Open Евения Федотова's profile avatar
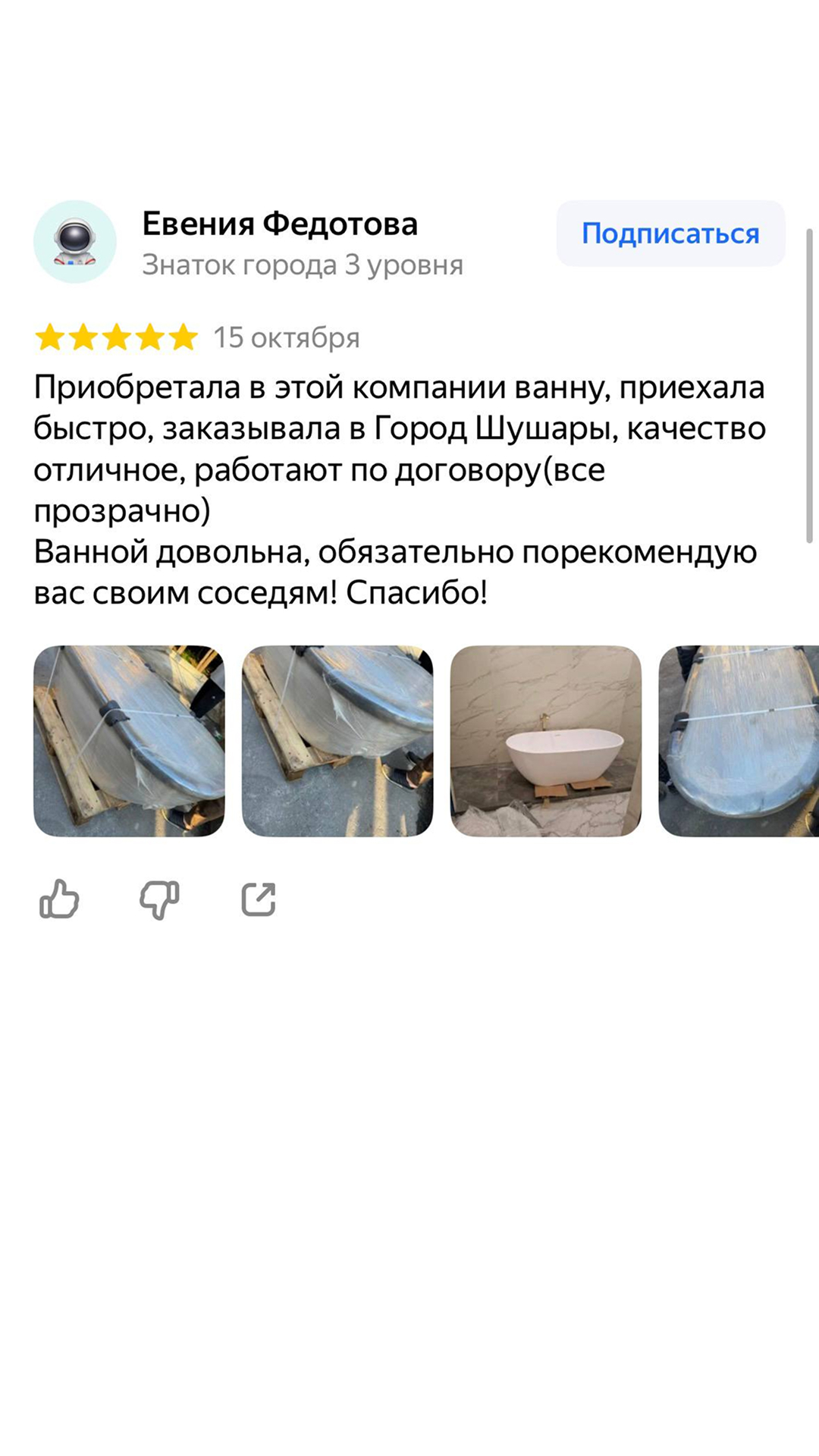Image resolution: width=819 pixels, height=1456 pixels. (75, 242)
